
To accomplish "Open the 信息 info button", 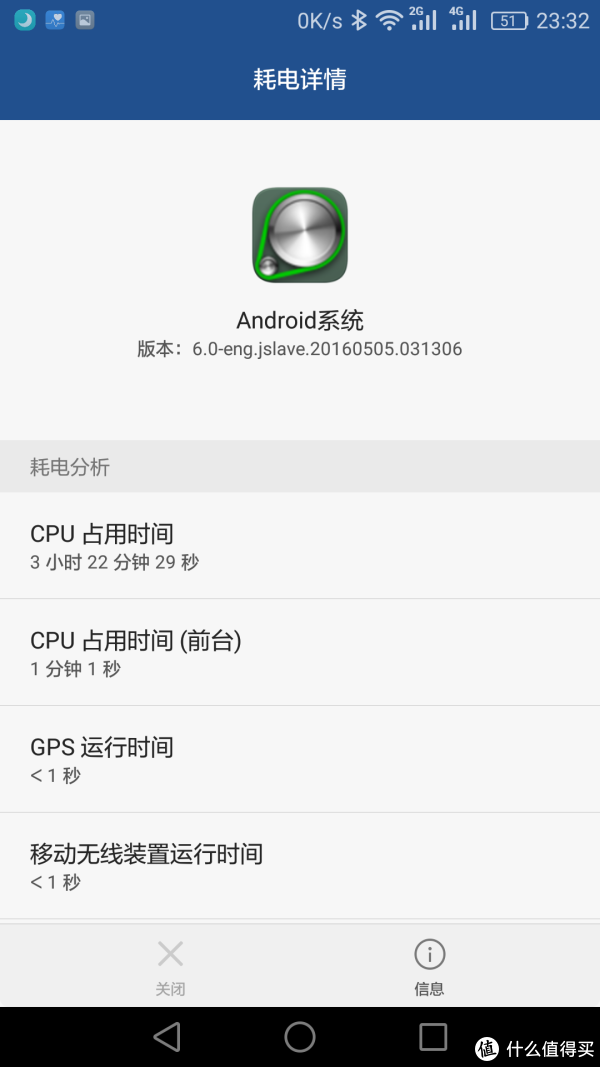I will pos(429,967).
